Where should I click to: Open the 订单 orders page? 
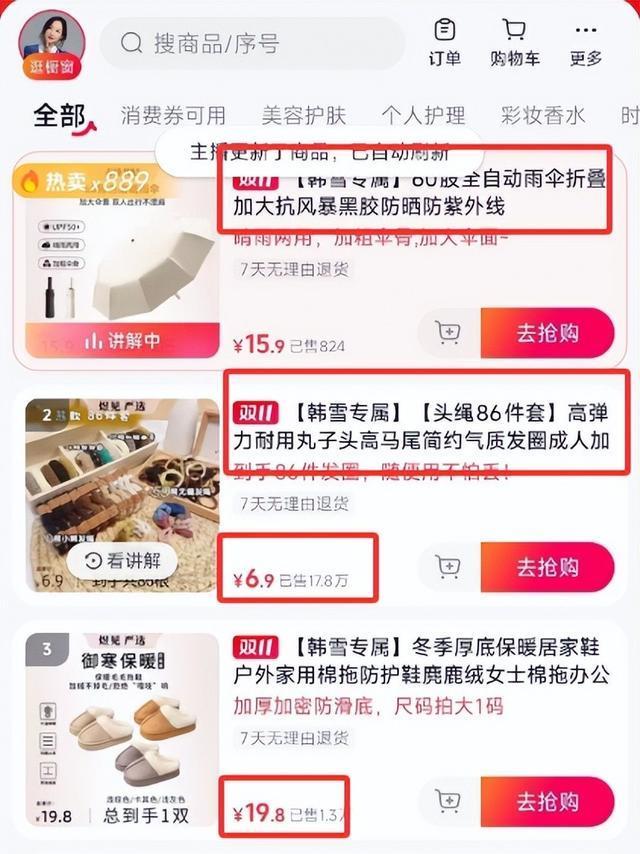click(444, 42)
